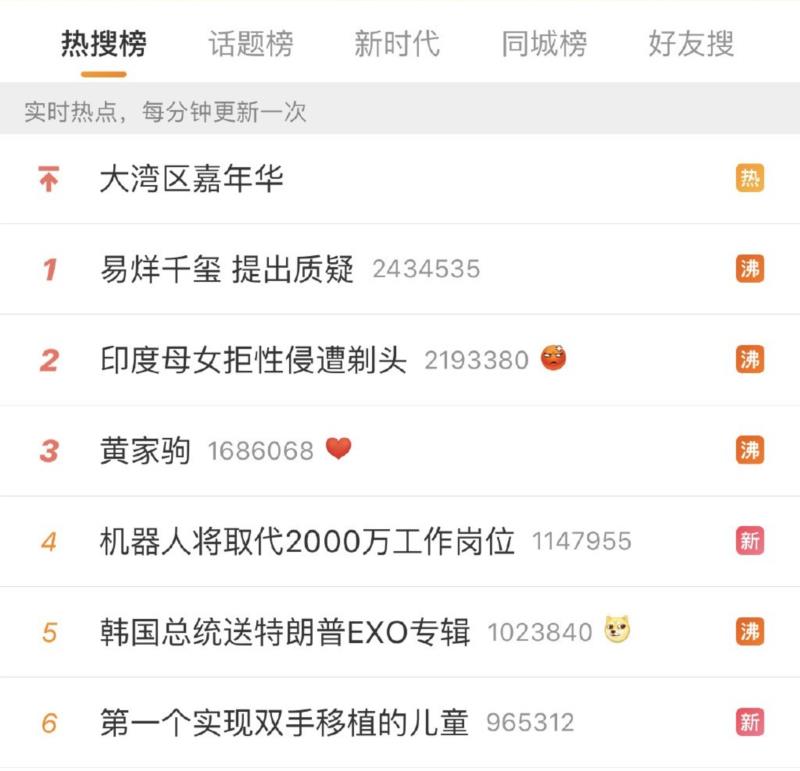Select the 好友搜 tab
Image resolution: width=800 pixels, height=771 pixels.
691,44
